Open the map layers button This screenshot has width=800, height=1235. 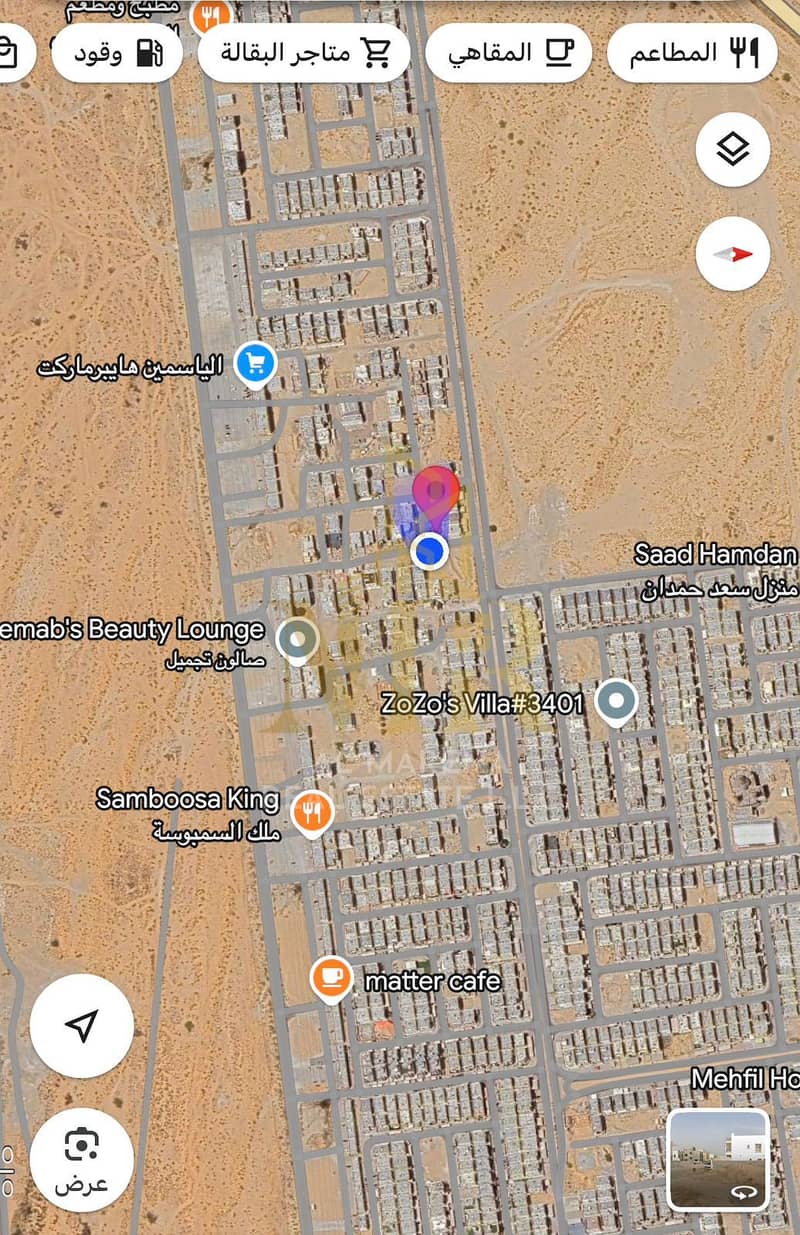(x=733, y=150)
